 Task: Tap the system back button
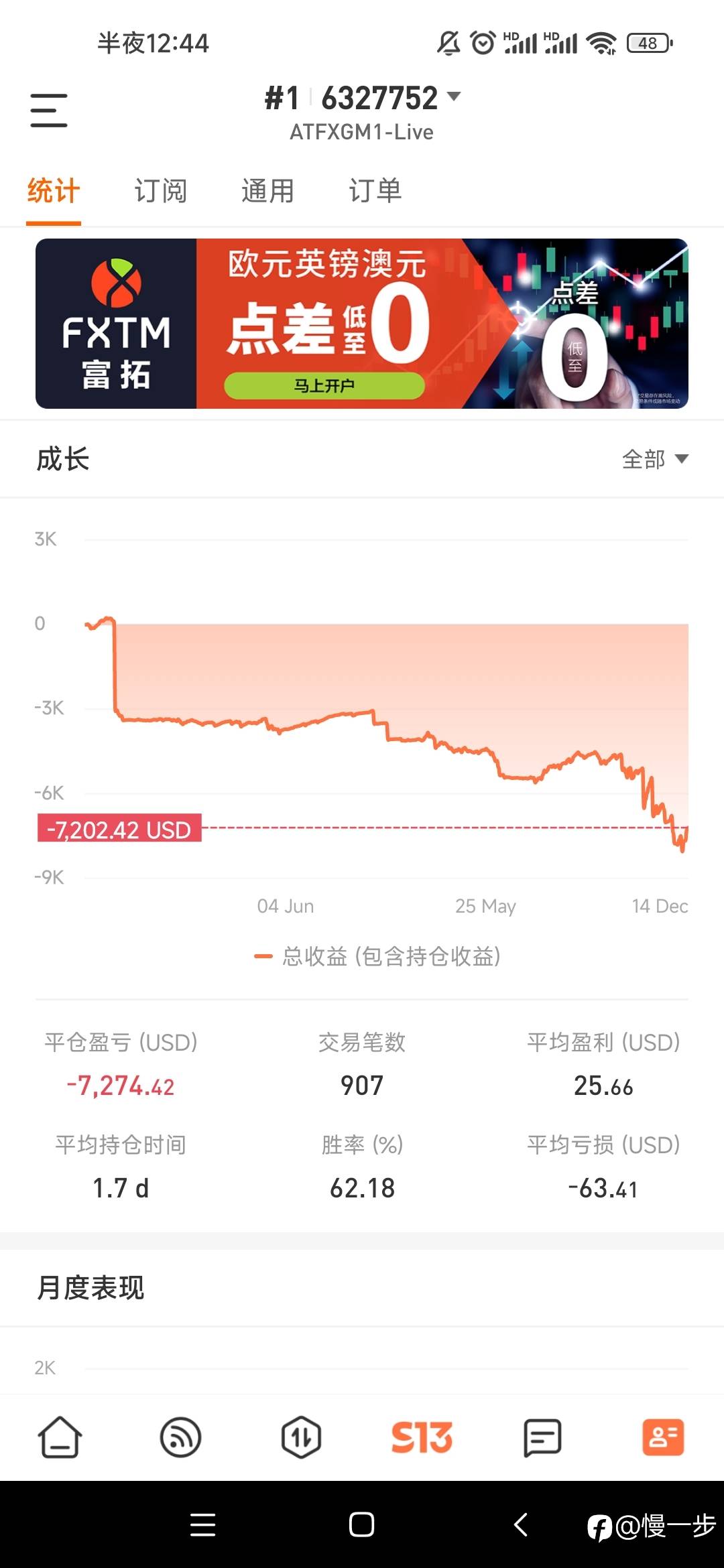point(521,1524)
